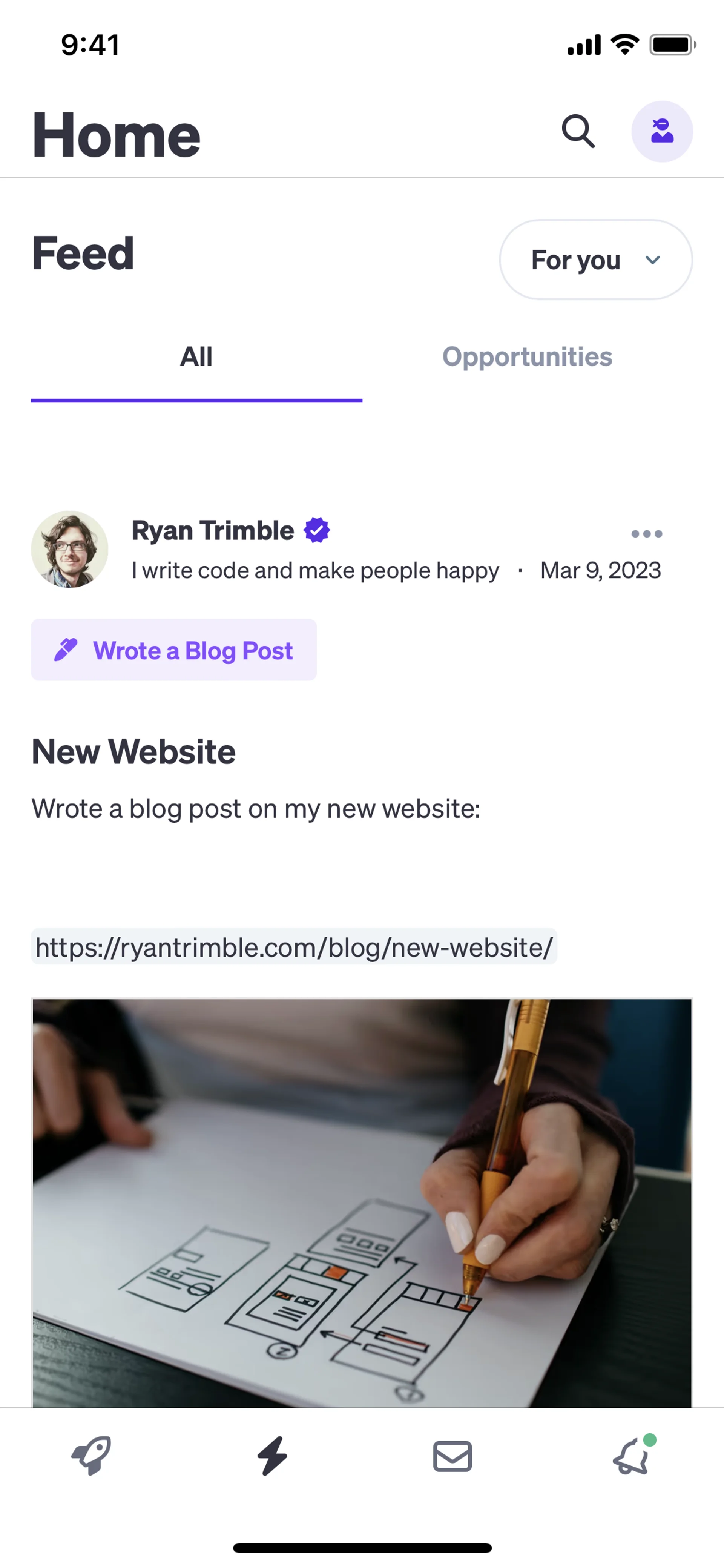Expand the For you feed dropdown

pyautogui.click(x=595, y=260)
